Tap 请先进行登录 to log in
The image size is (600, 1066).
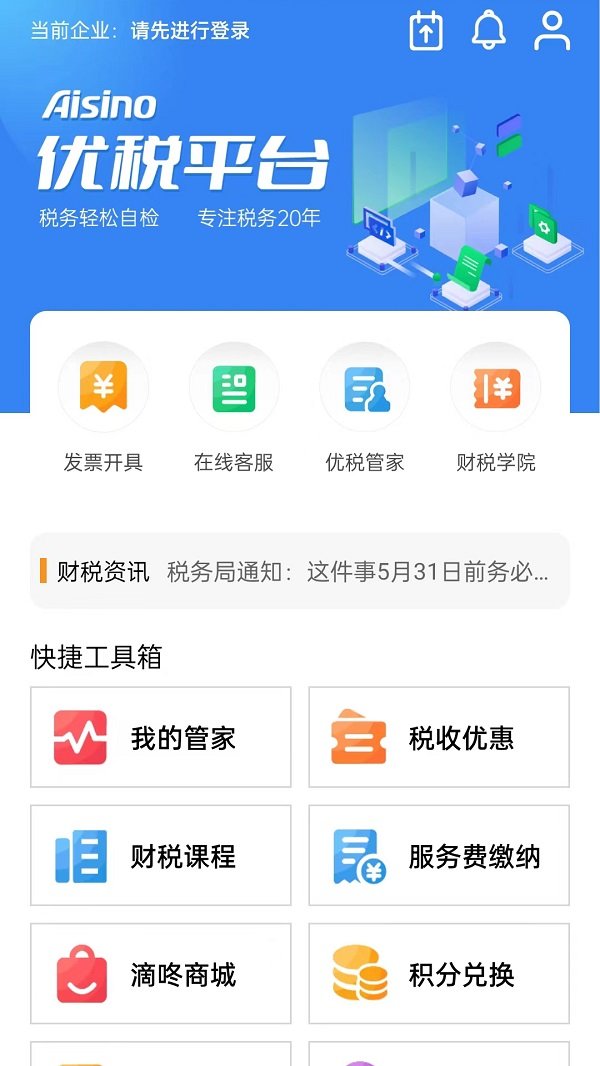(190, 31)
